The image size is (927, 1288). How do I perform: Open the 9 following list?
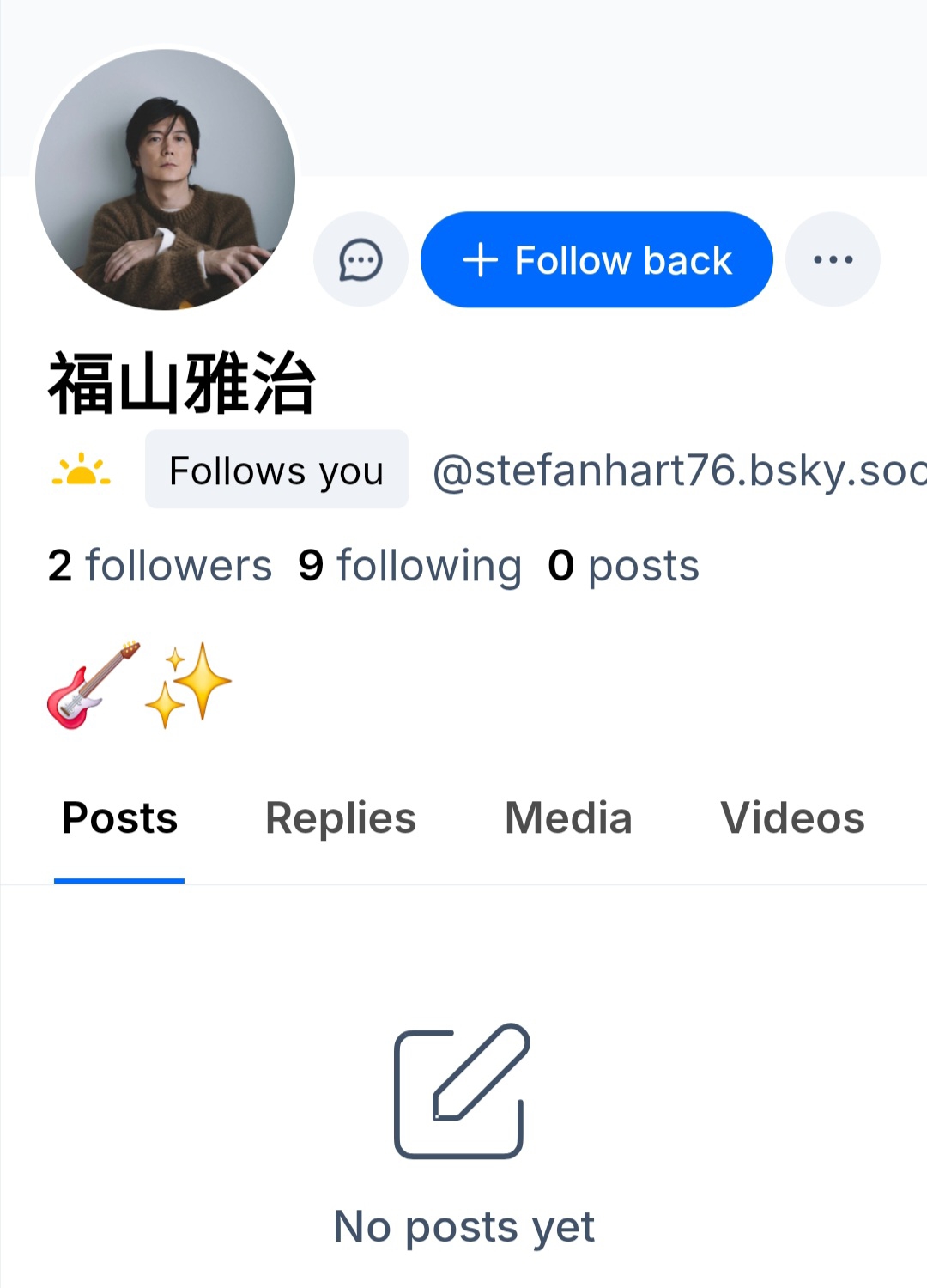click(409, 565)
